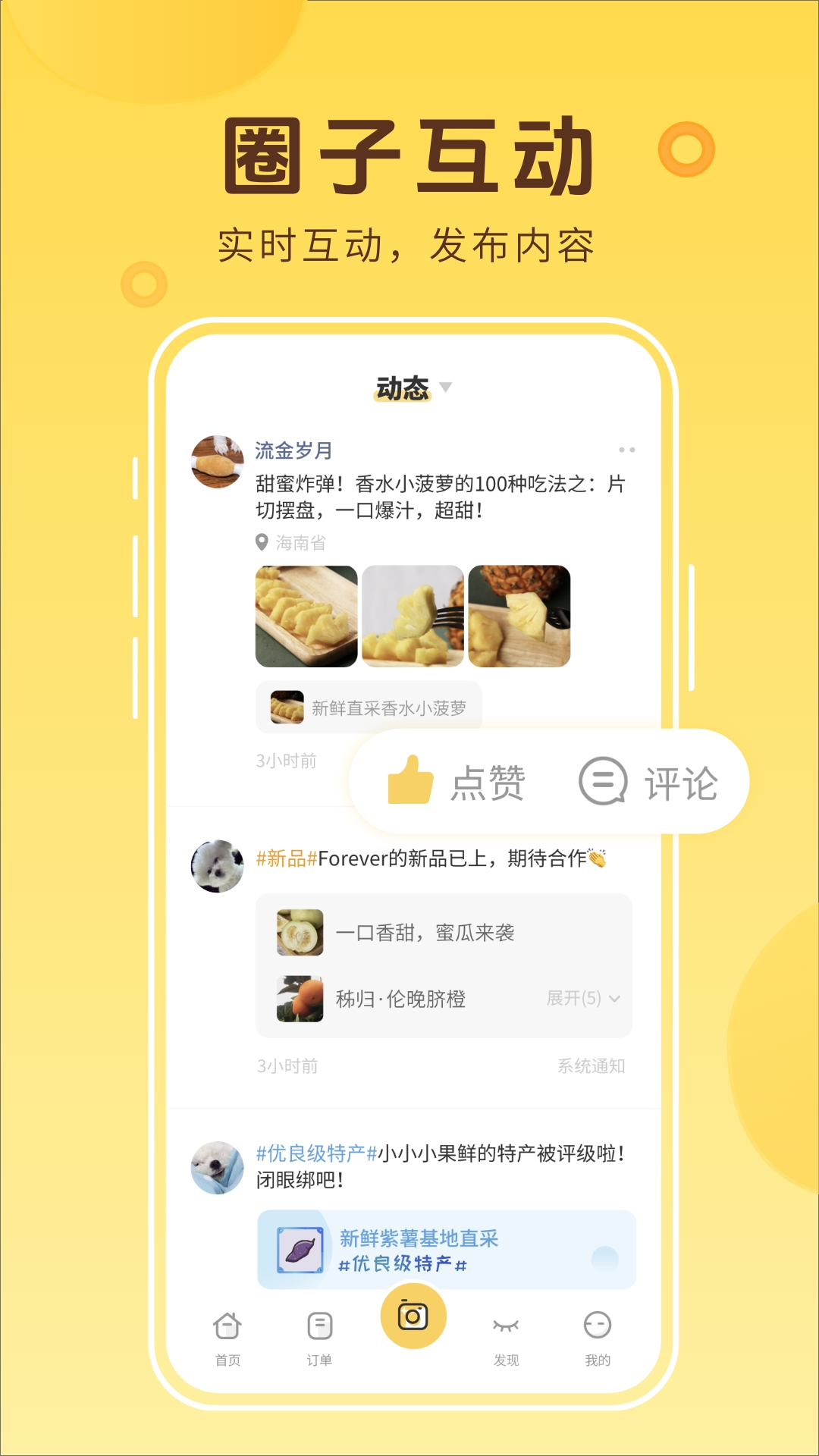Open the 动态 feed dropdown arrow
819x1456 pixels.
(x=447, y=388)
